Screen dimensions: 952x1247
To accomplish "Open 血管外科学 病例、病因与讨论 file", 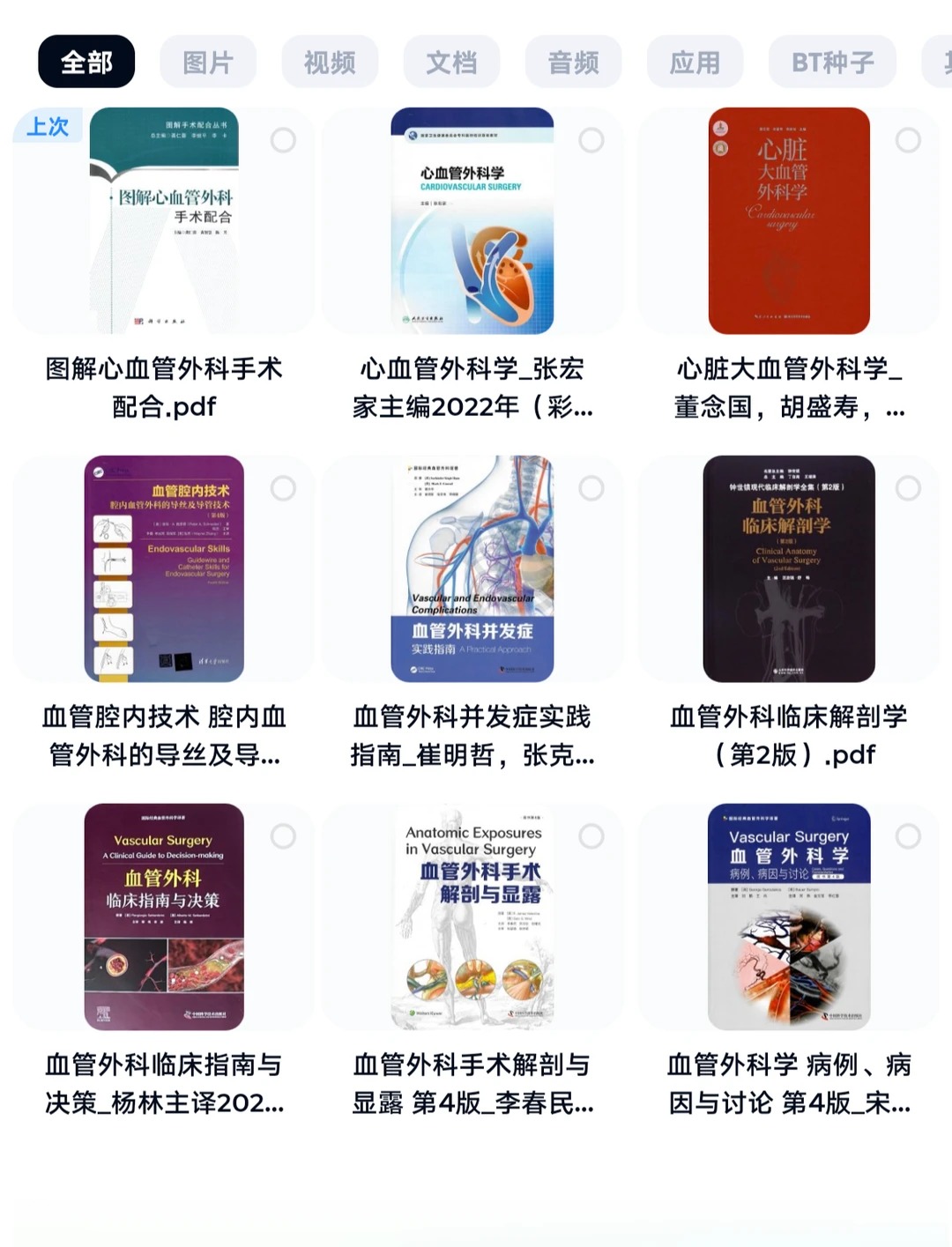I will click(789, 917).
